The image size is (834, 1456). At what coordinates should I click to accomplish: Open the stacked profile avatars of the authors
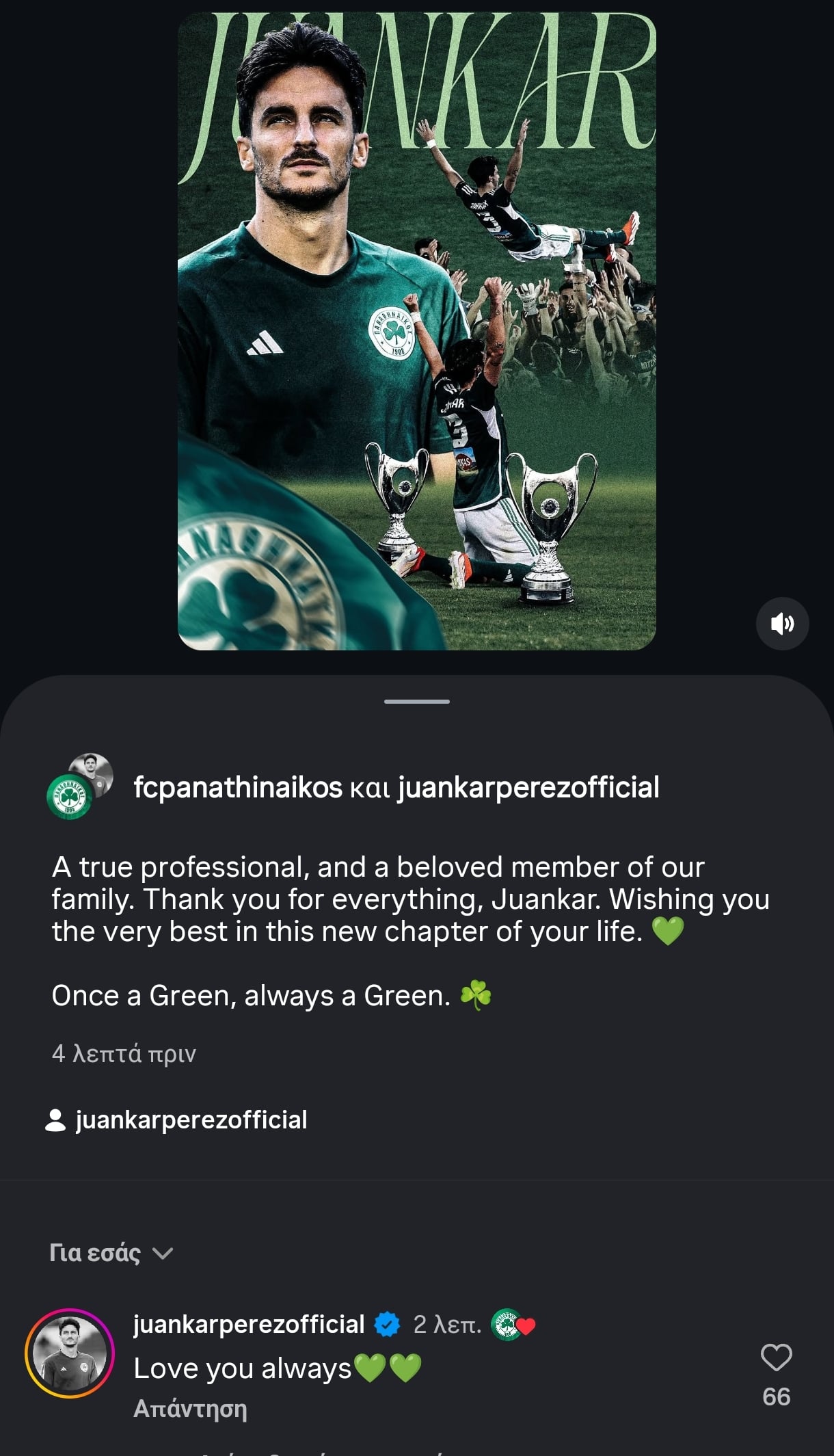point(79,786)
